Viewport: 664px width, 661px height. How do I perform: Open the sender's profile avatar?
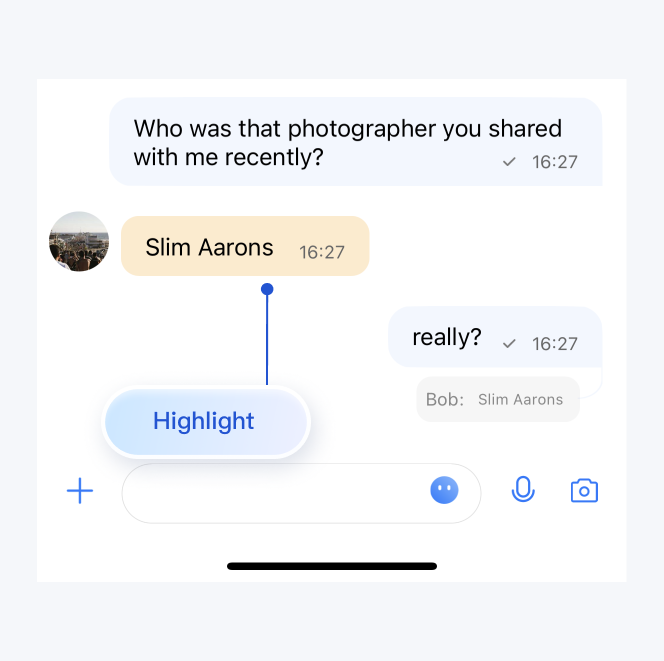click(79, 242)
